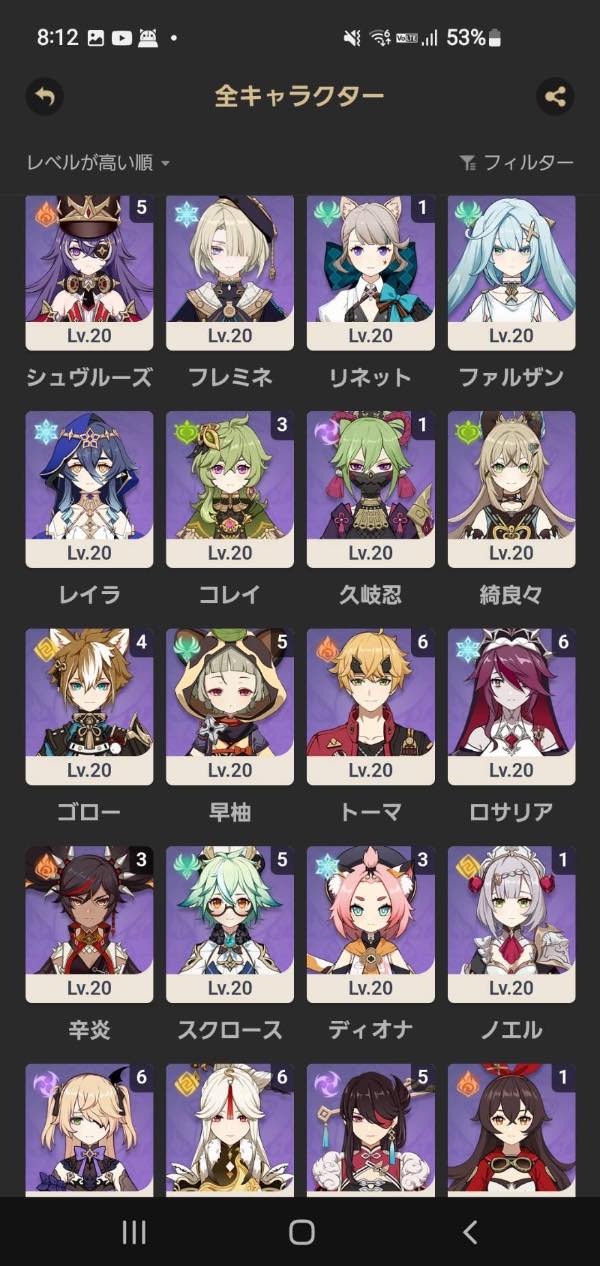The width and height of the screenshot is (600, 1266).
Task: View ディオナ character details
Action: click(x=371, y=924)
